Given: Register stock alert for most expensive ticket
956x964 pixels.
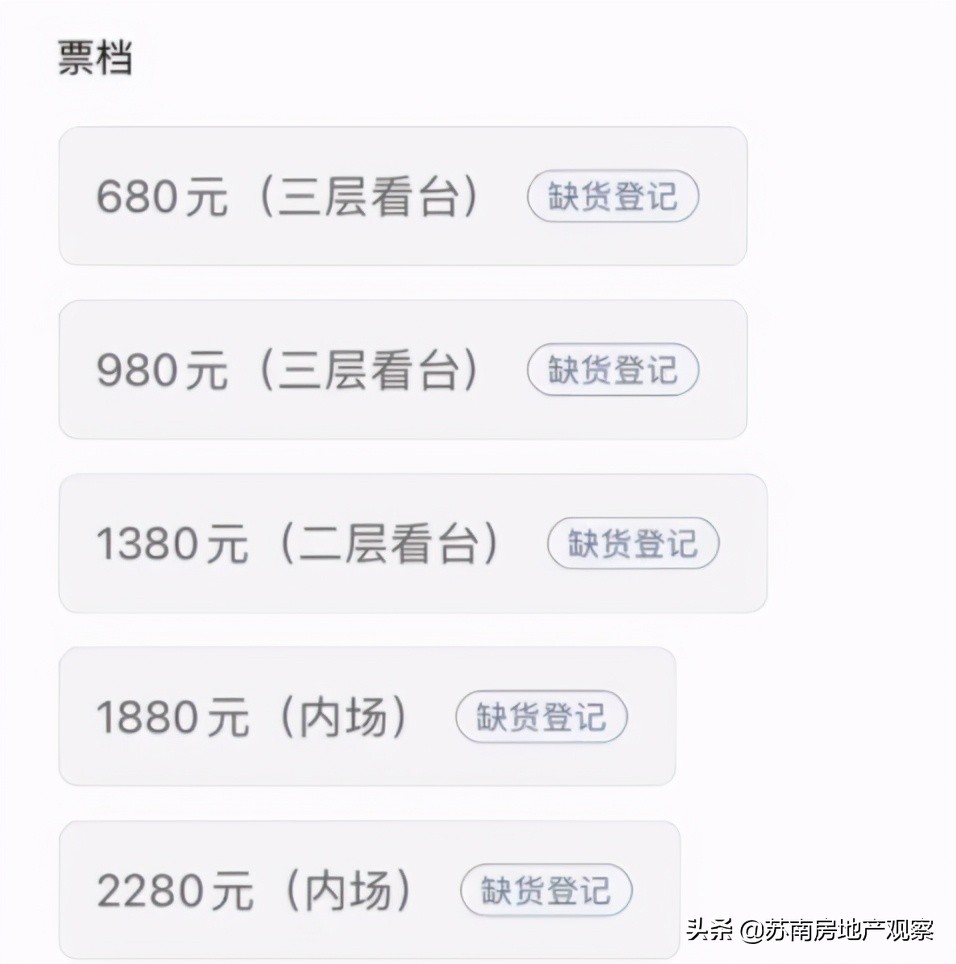Looking at the screenshot, I should coord(548,888).
